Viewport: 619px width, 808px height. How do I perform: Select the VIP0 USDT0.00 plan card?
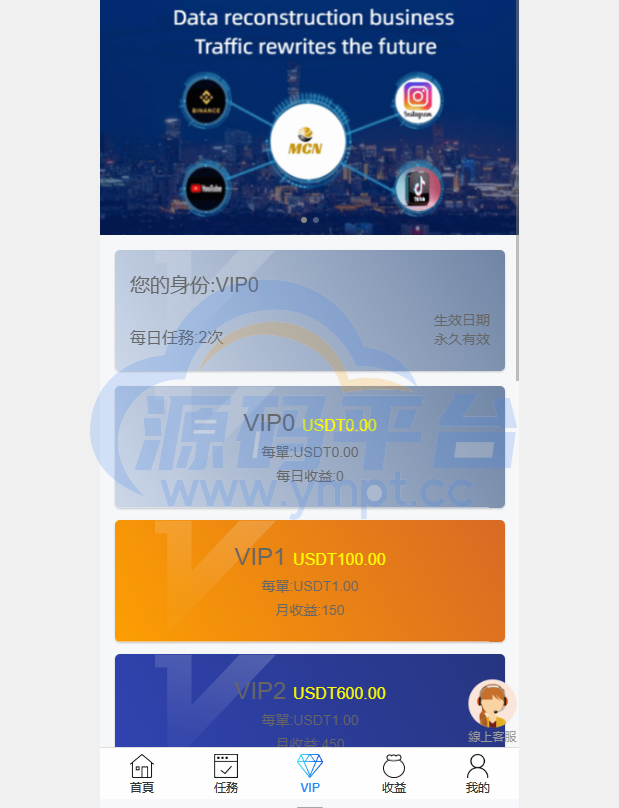tap(310, 447)
